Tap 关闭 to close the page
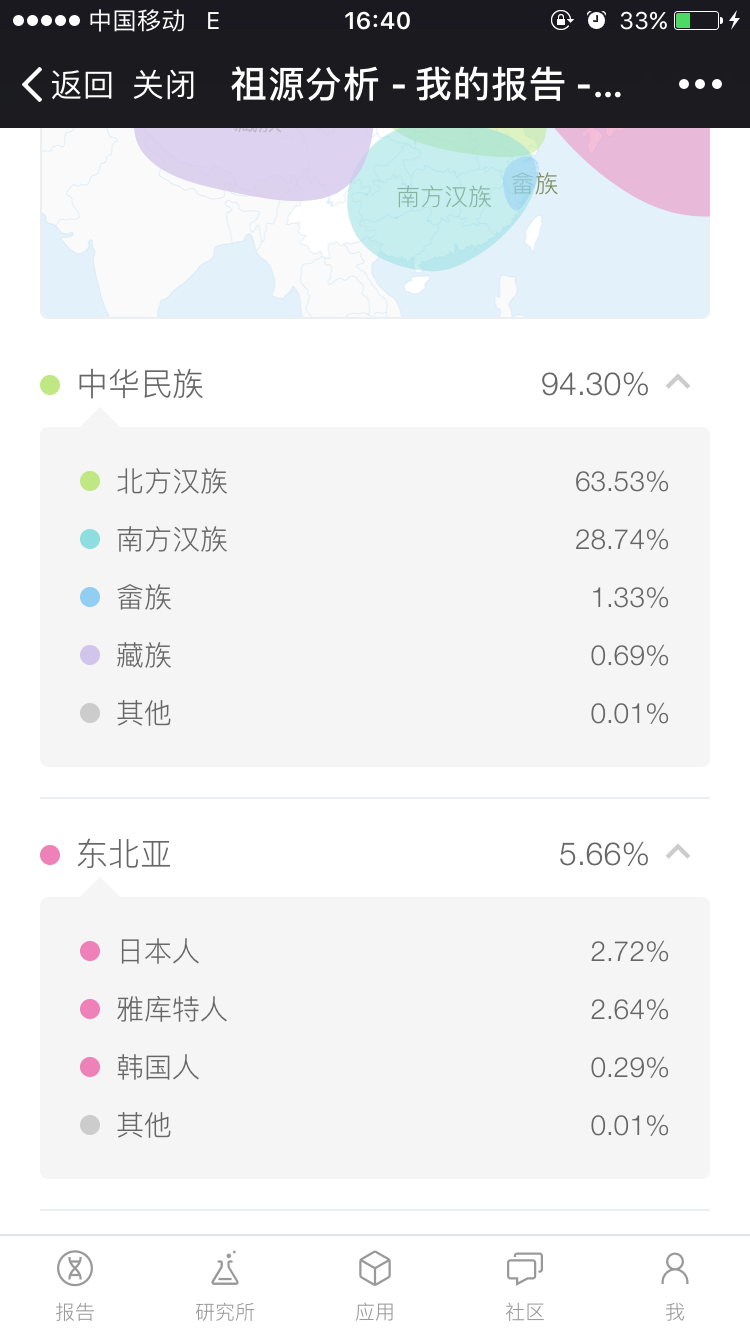750x1334 pixels. click(164, 85)
